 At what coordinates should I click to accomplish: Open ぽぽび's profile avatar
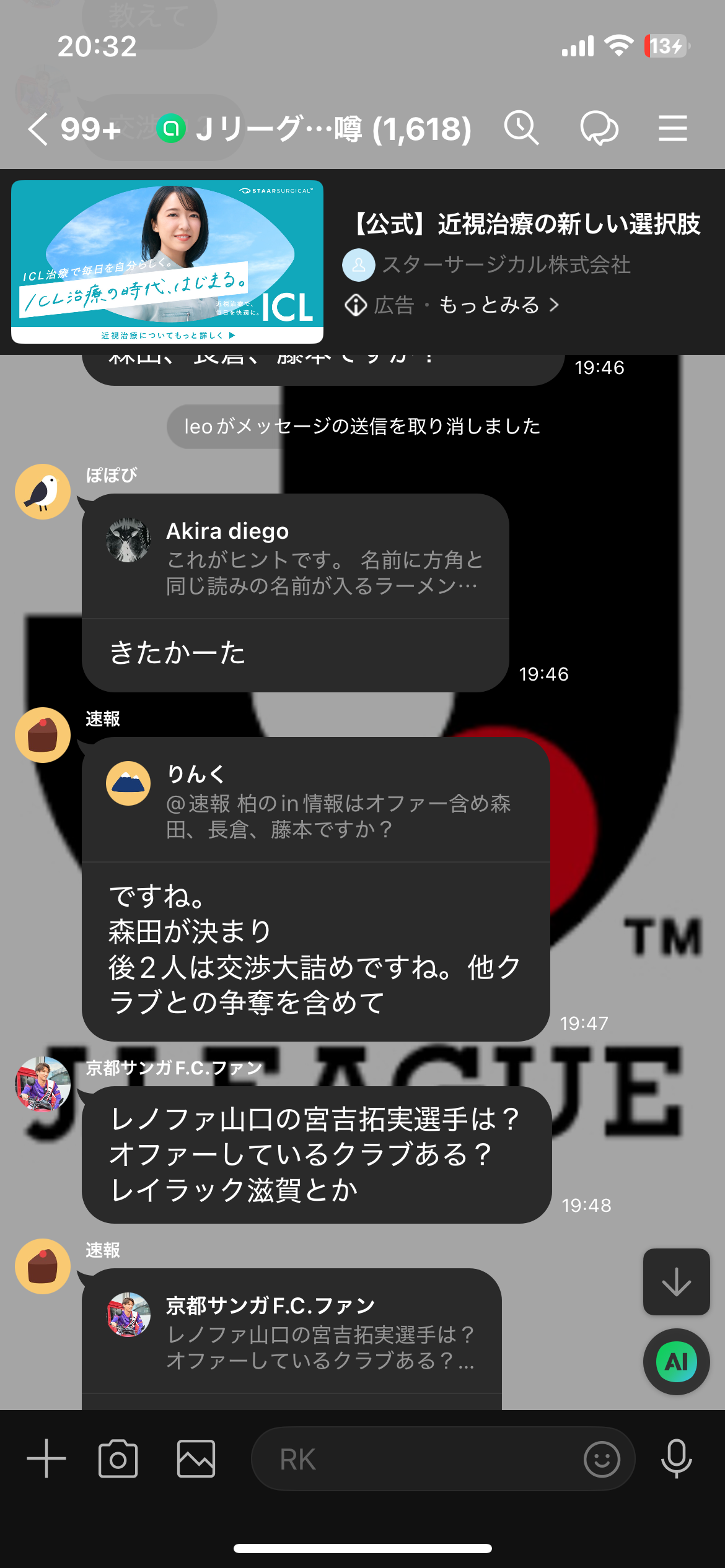coord(43,492)
